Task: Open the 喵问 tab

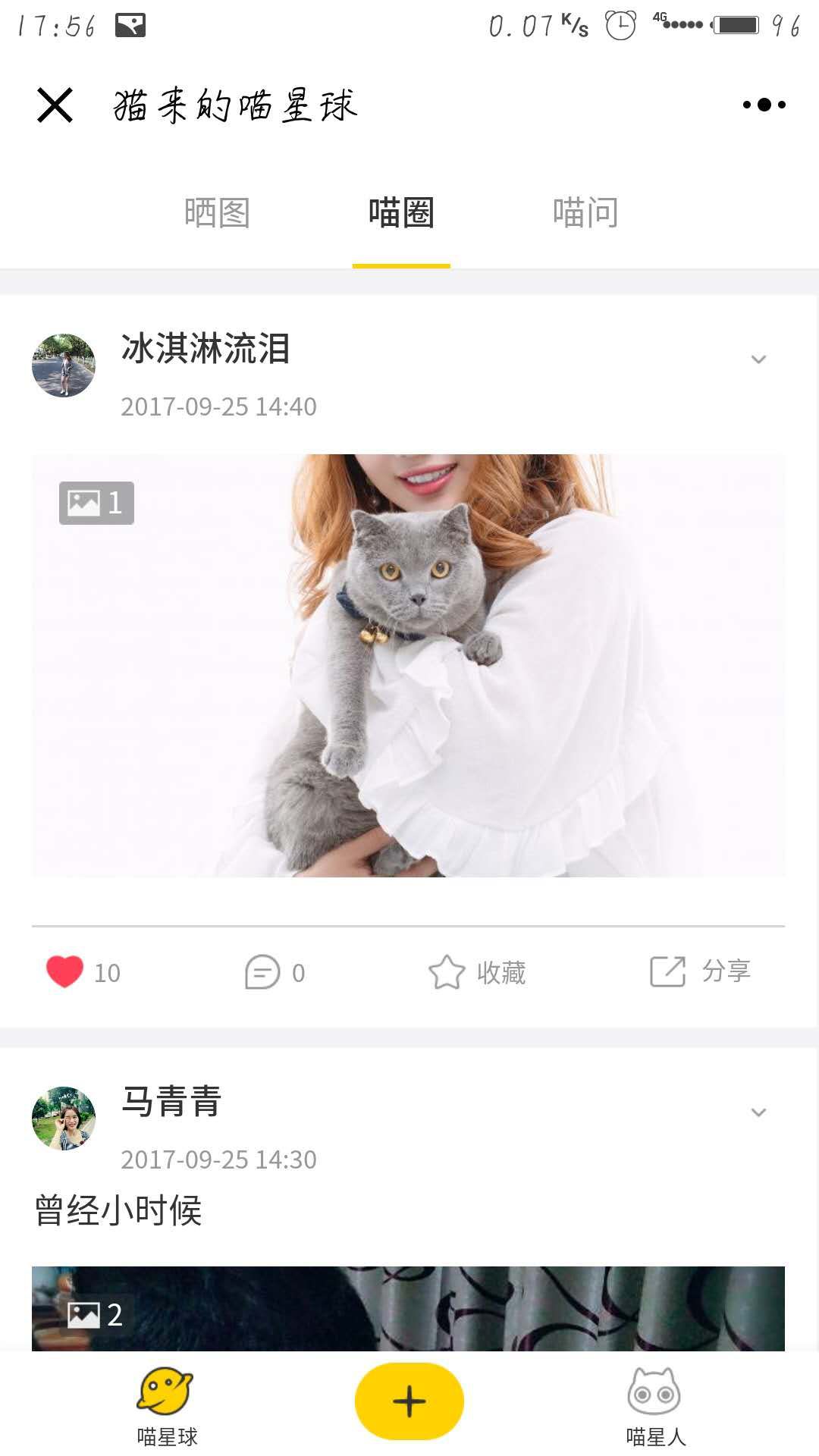Action: [586, 213]
